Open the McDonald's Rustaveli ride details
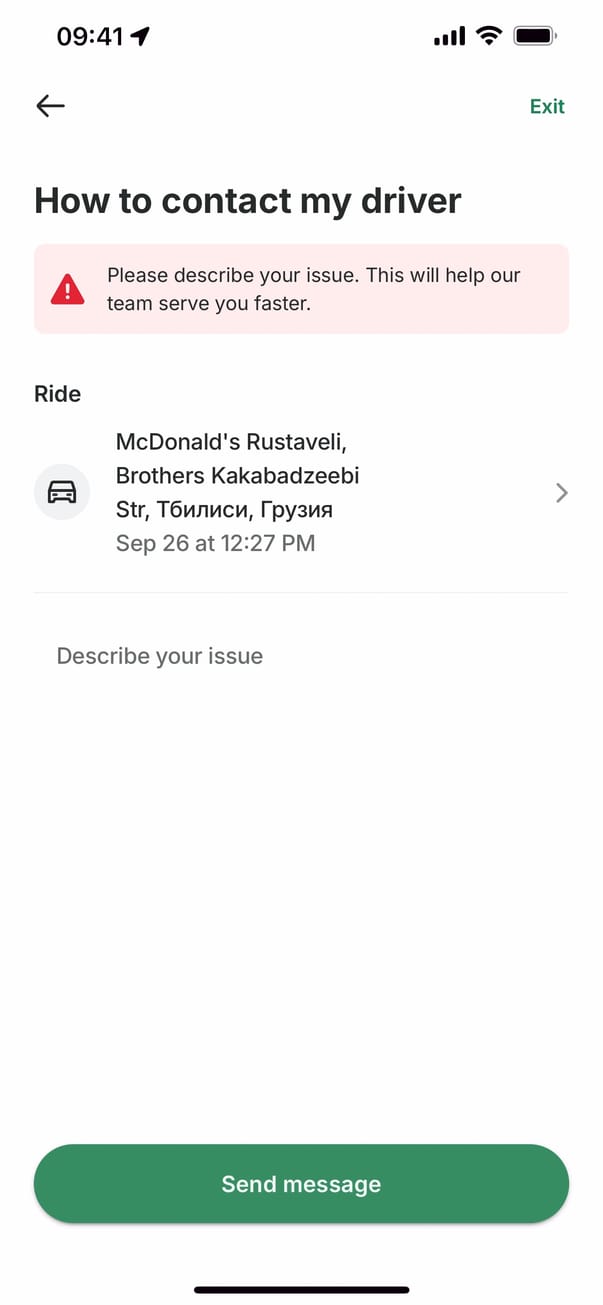Image resolution: width=603 pixels, height=1305 pixels. tap(300, 493)
